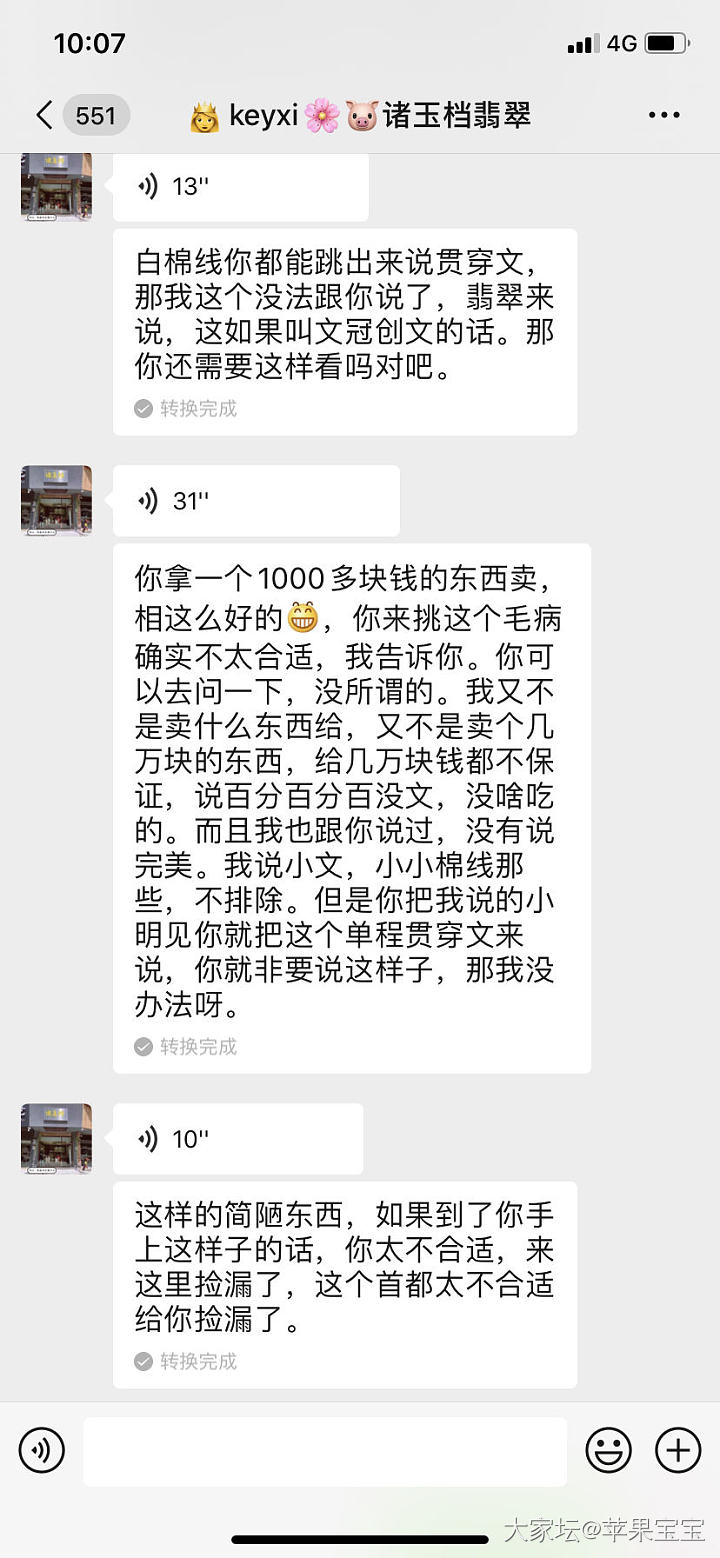Screen dimensions: 720x1558
Task: Open sender's avatar beside the 10-second voice message
Action: (x=56, y=1139)
